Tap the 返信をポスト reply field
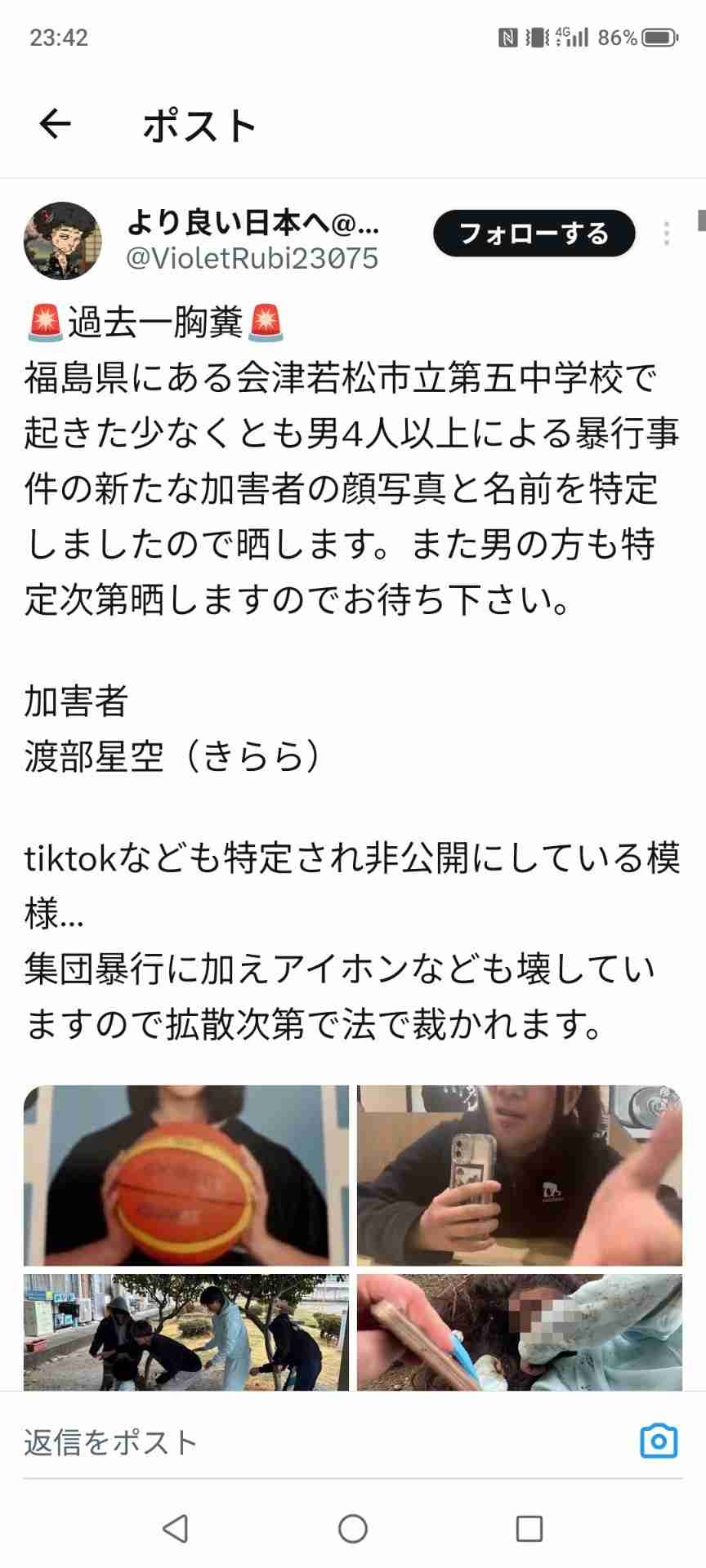This screenshot has width=706, height=1568. [x=311, y=1443]
